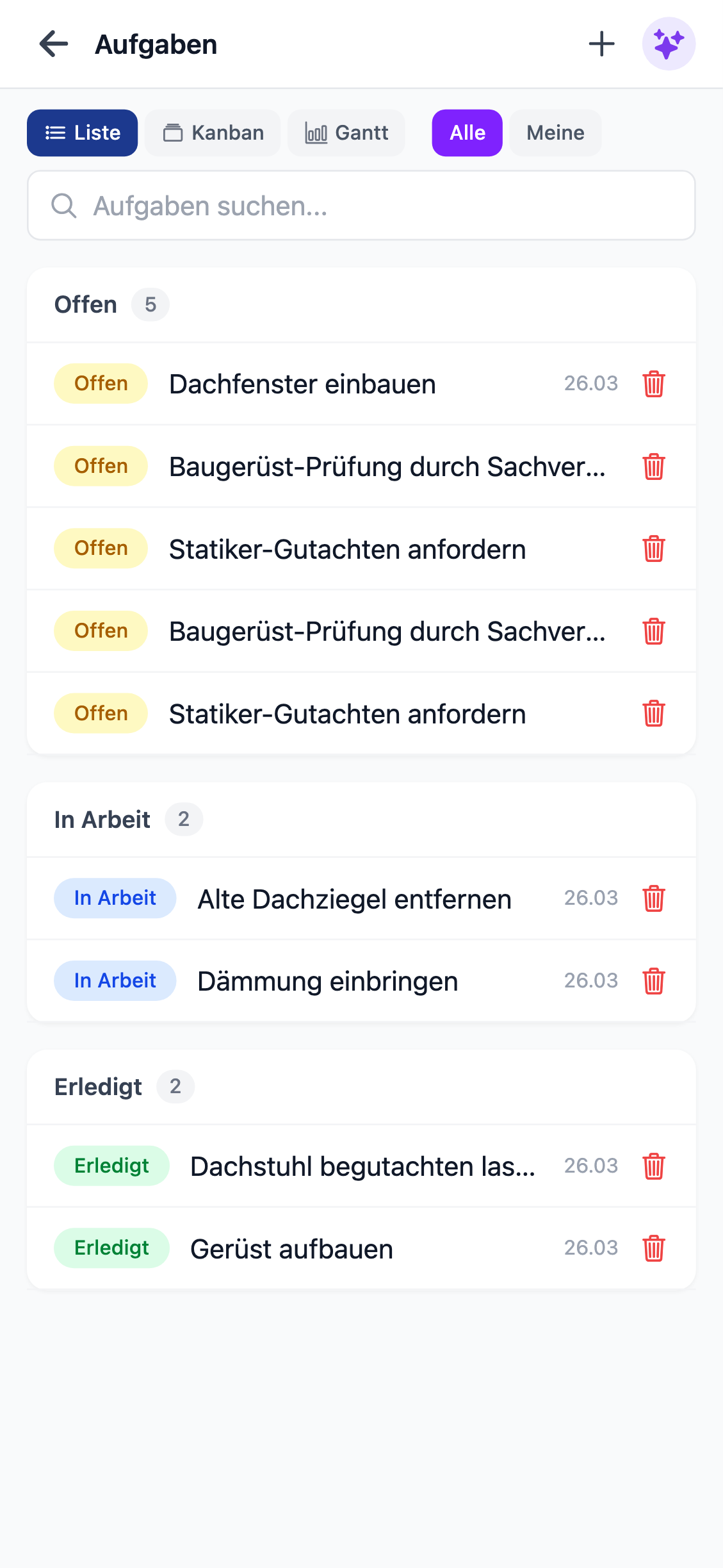
Task: Select the Liste view
Action: click(83, 133)
